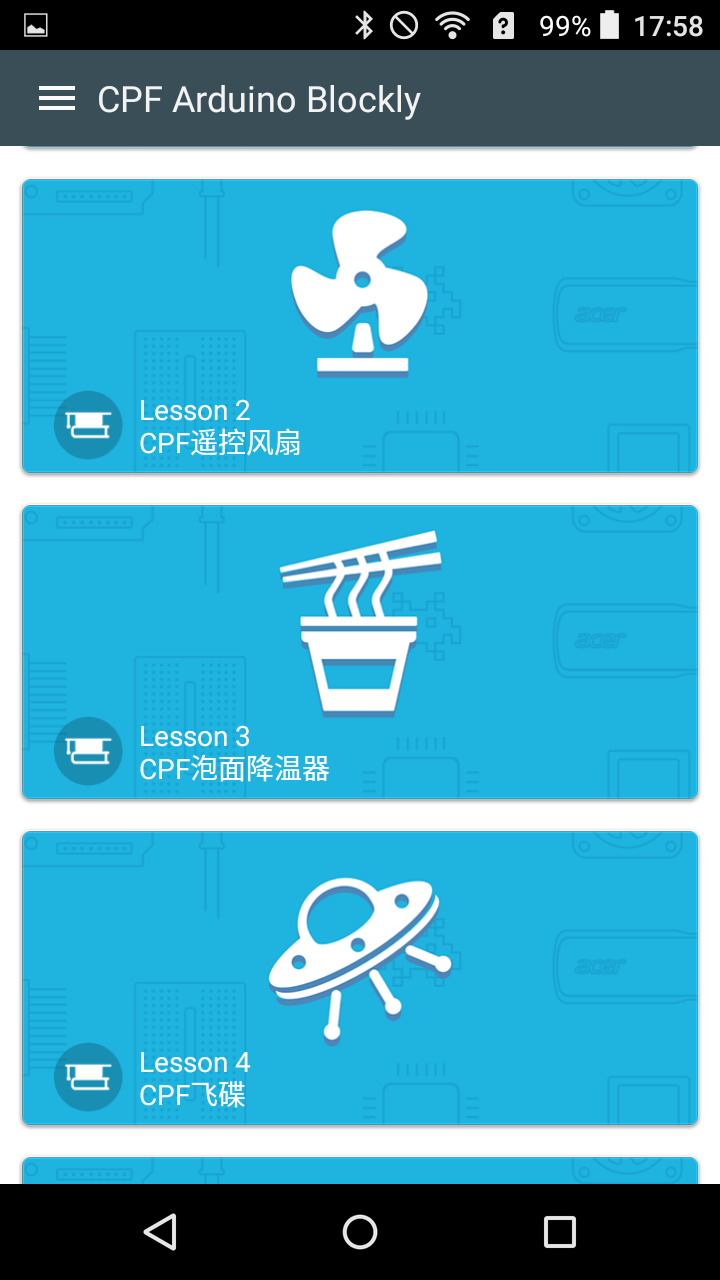The image size is (720, 1280).
Task: Open Lesson 3 CPF泡面降温器 card
Action: tap(360, 651)
